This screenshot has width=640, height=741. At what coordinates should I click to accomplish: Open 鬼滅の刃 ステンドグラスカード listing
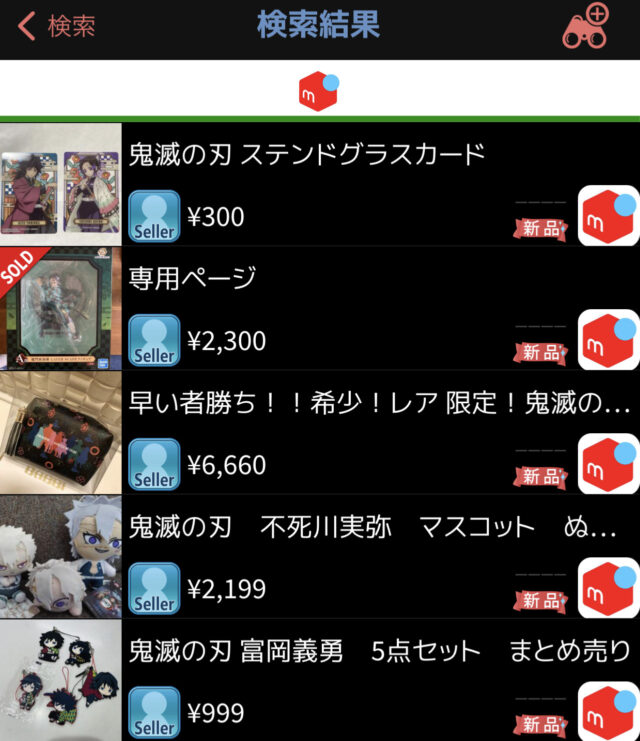click(306, 155)
